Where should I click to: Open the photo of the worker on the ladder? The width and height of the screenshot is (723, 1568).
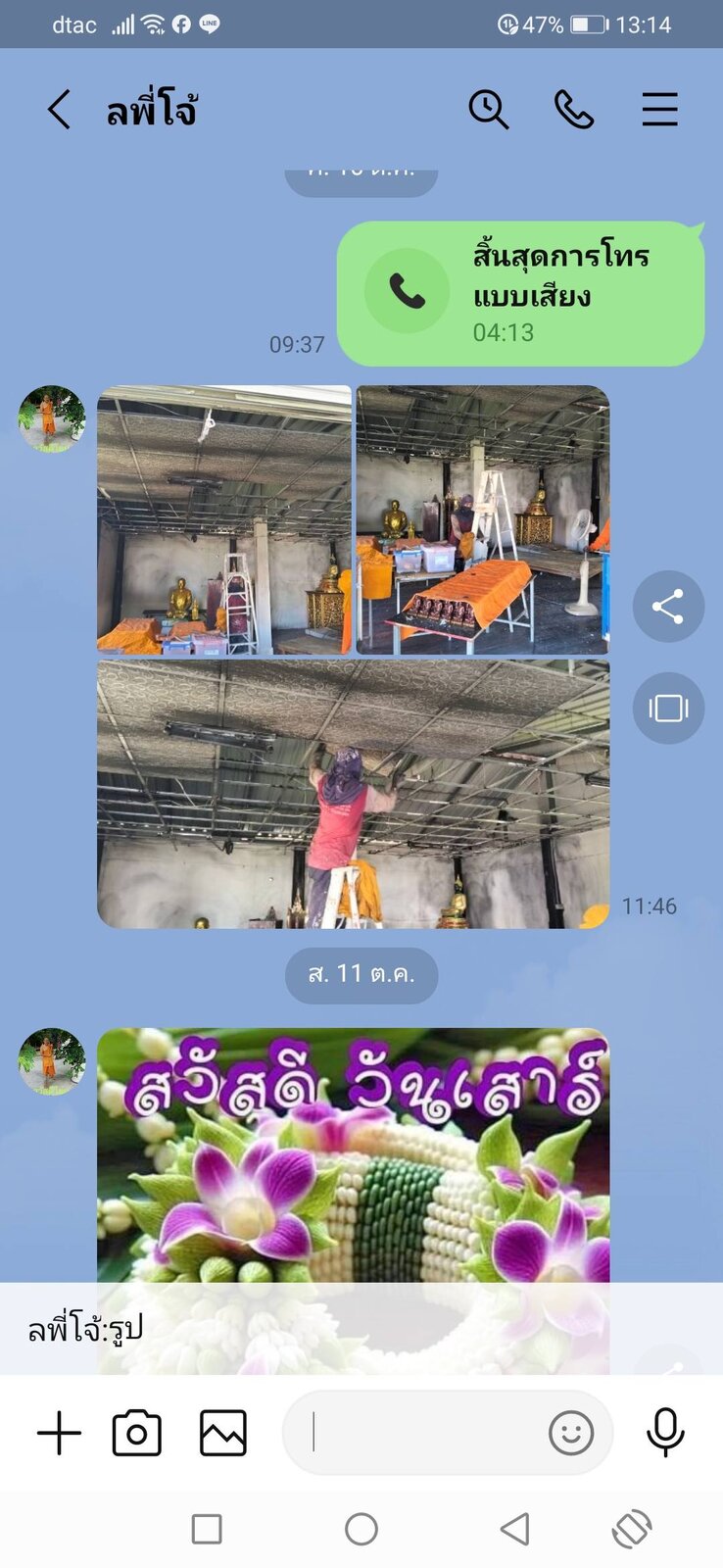click(x=353, y=794)
